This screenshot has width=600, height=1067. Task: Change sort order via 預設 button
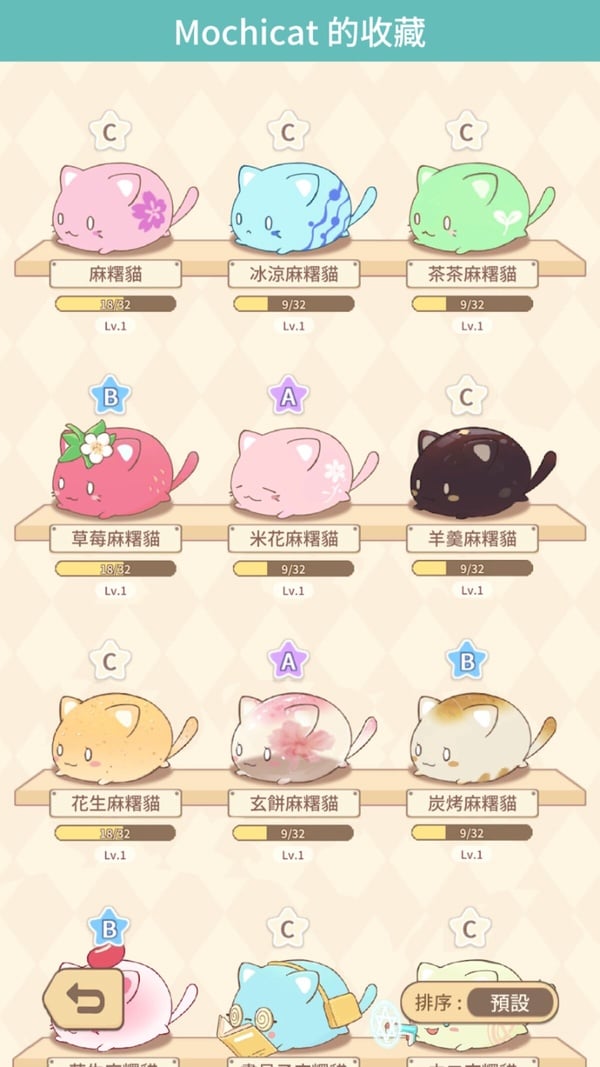(x=510, y=1001)
